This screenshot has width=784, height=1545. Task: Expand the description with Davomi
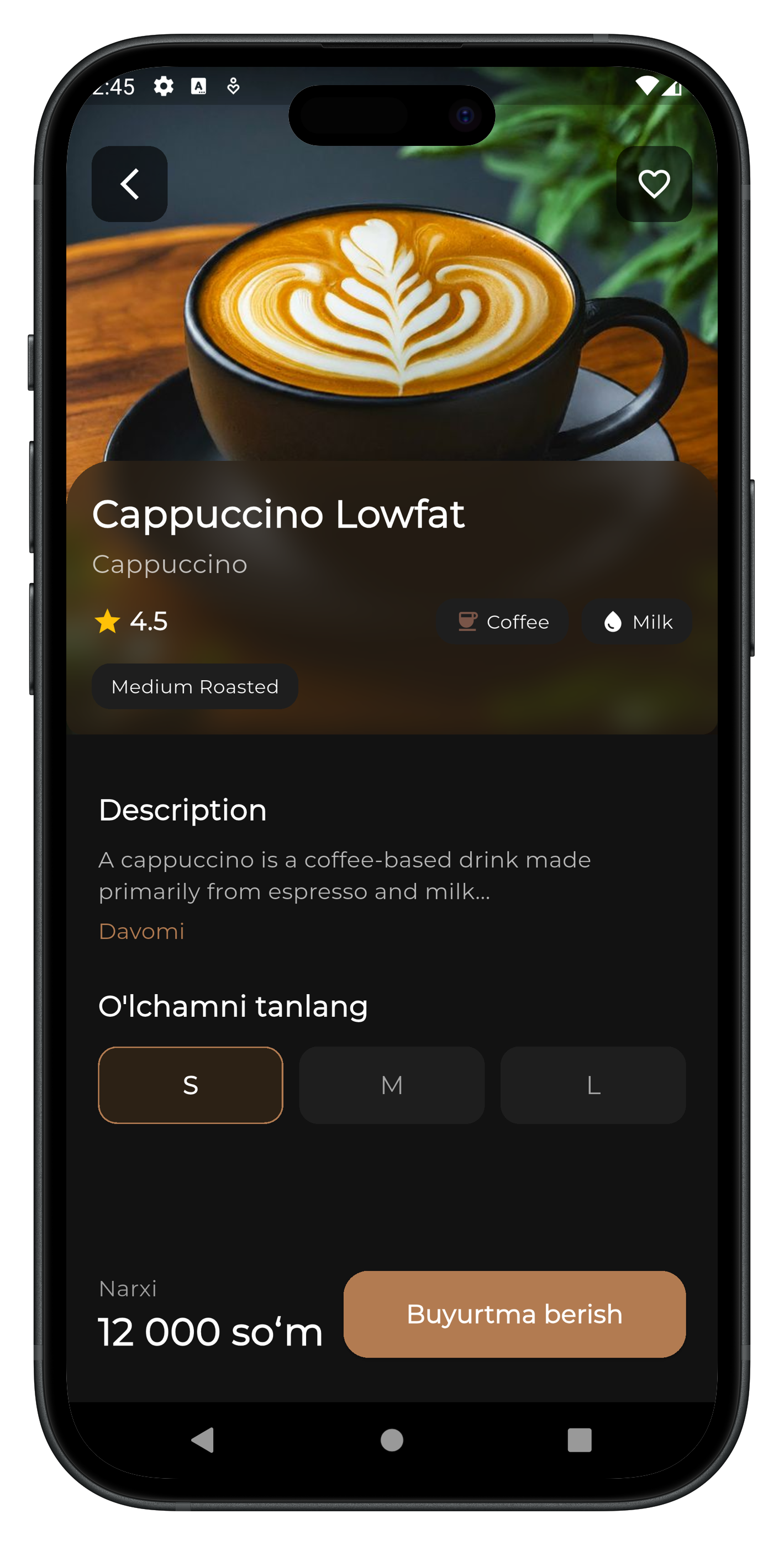point(141,931)
